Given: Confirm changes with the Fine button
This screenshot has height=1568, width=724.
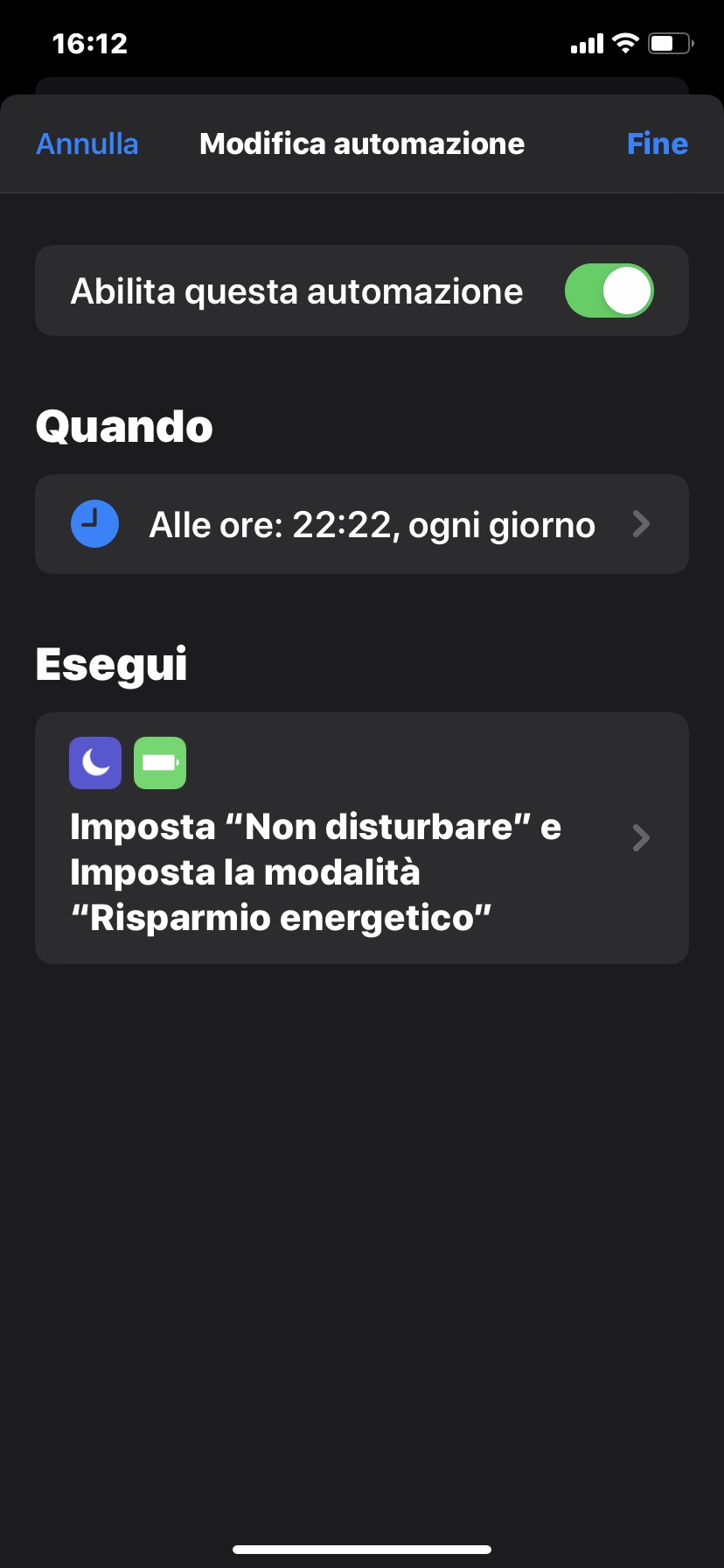Looking at the screenshot, I should coord(657,143).
